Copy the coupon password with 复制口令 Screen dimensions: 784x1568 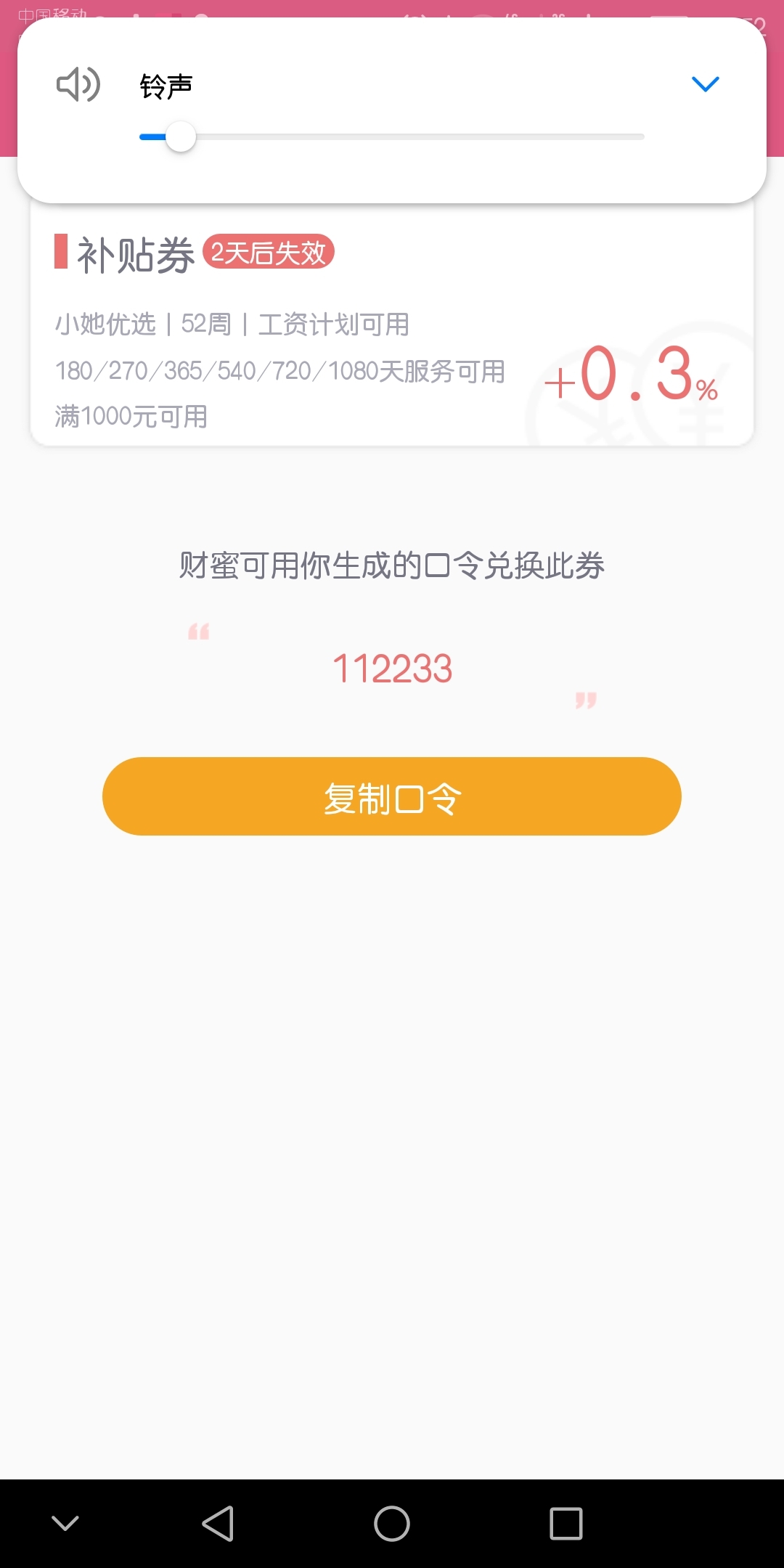click(x=392, y=796)
